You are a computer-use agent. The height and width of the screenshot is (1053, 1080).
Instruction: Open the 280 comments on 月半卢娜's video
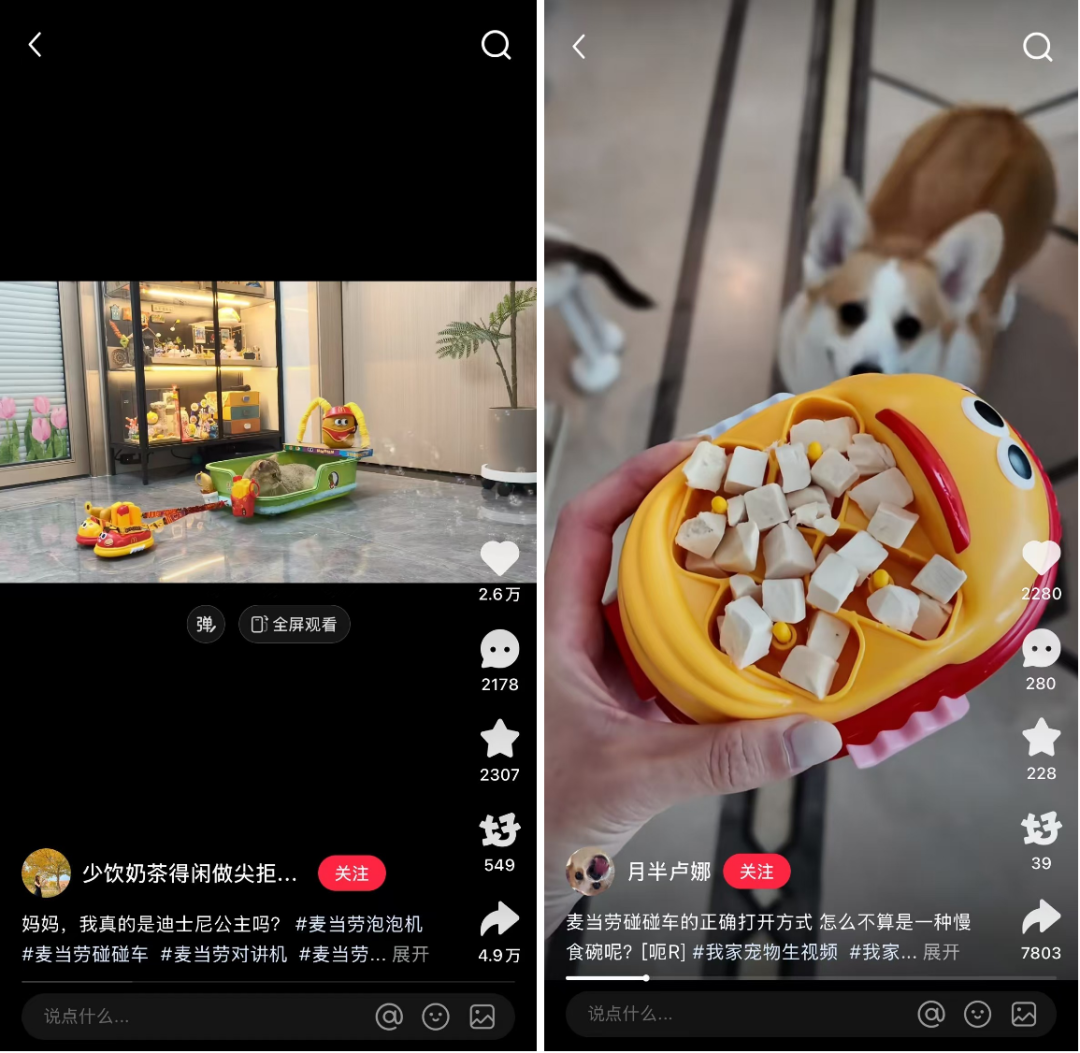coord(1040,650)
